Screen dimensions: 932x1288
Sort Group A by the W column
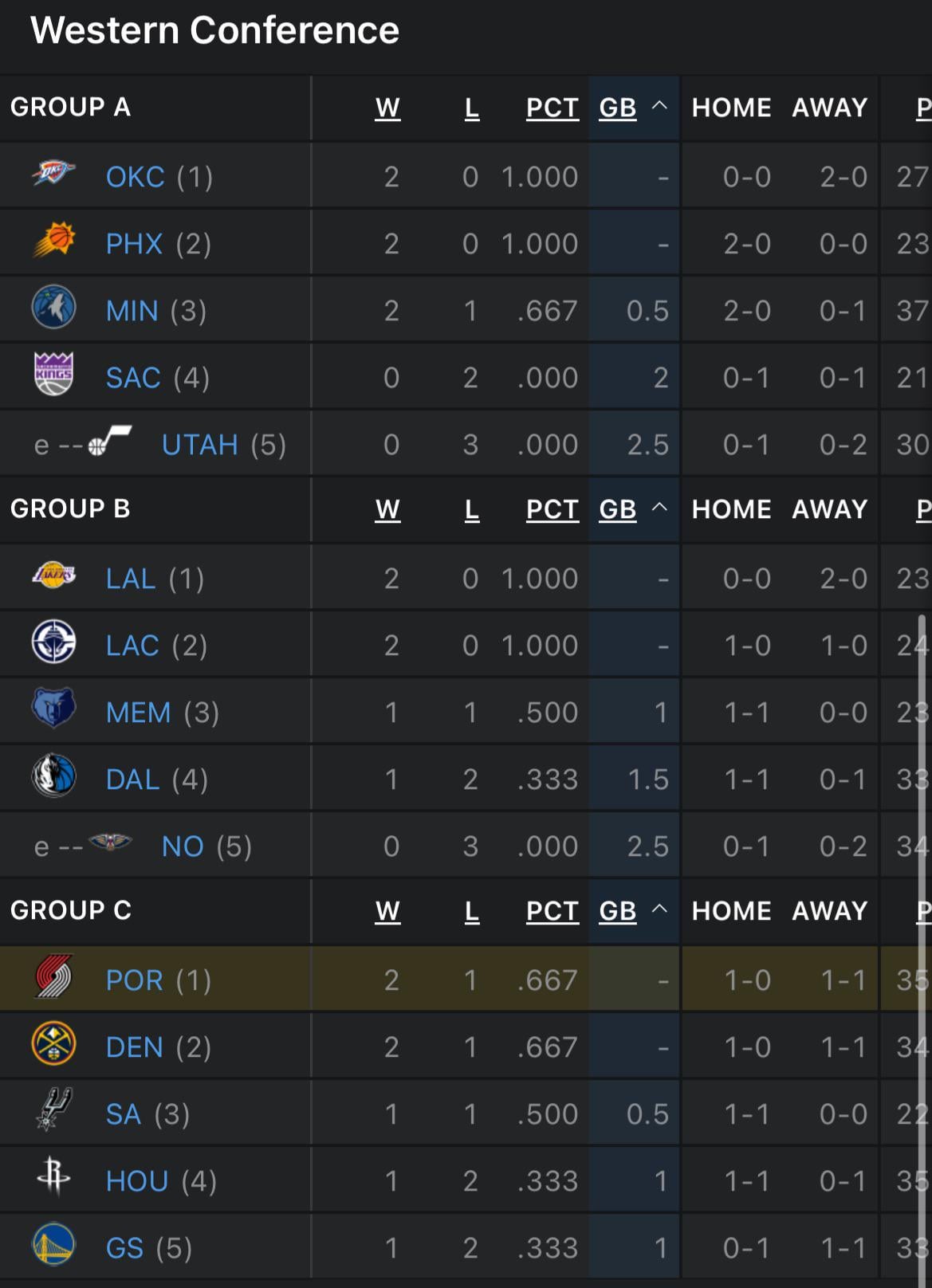coord(387,108)
